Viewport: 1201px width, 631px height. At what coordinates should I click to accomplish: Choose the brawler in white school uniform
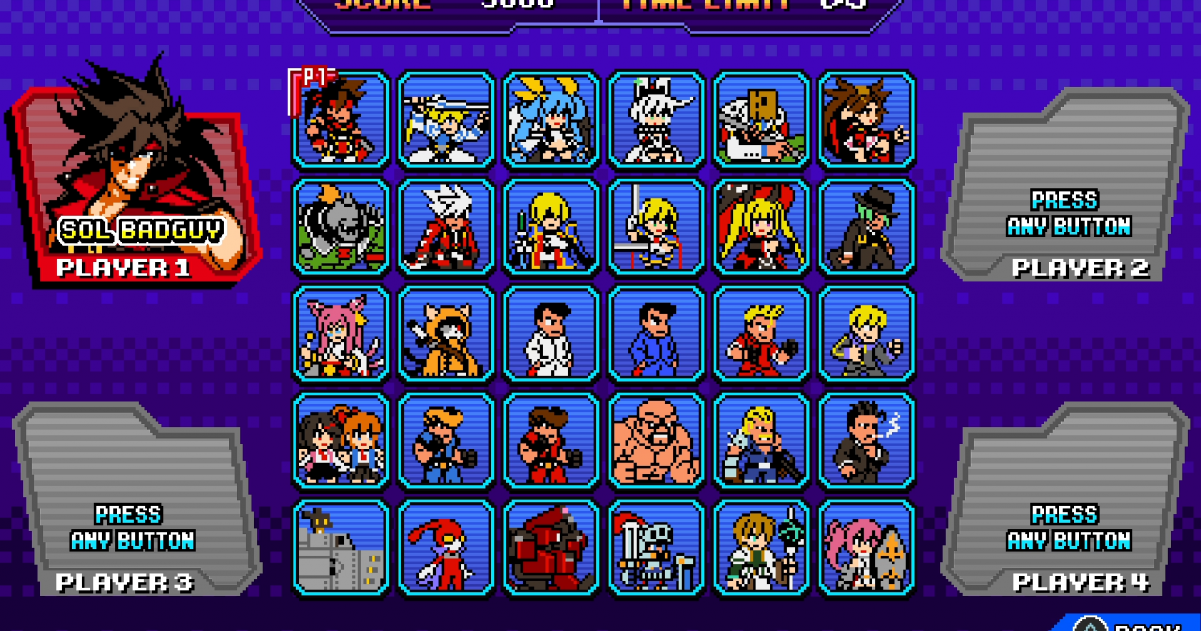point(551,334)
